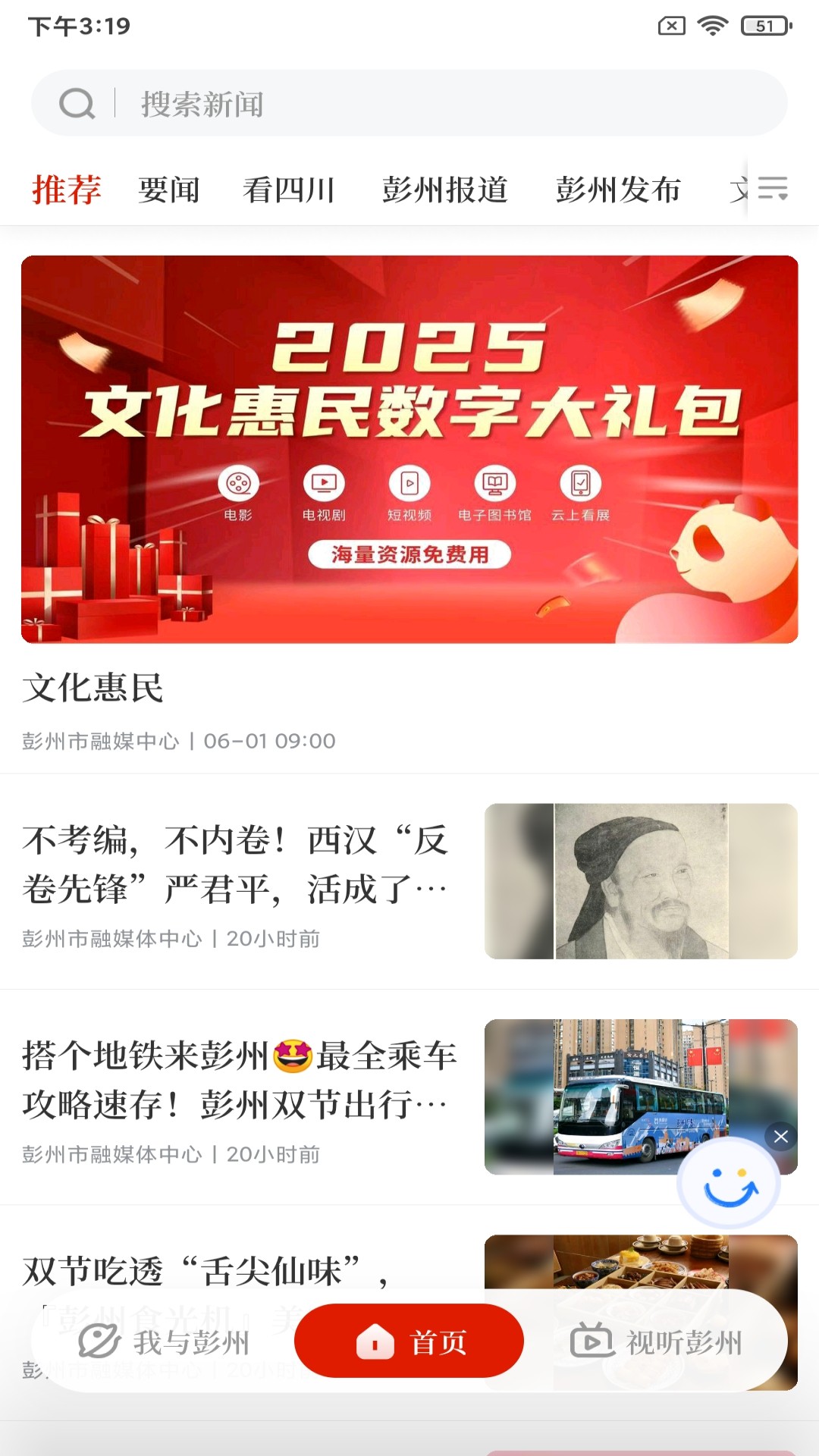Select the 首页 bottom tab
The width and height of the screenshot is (819, 1456).
pos(409,1341)
